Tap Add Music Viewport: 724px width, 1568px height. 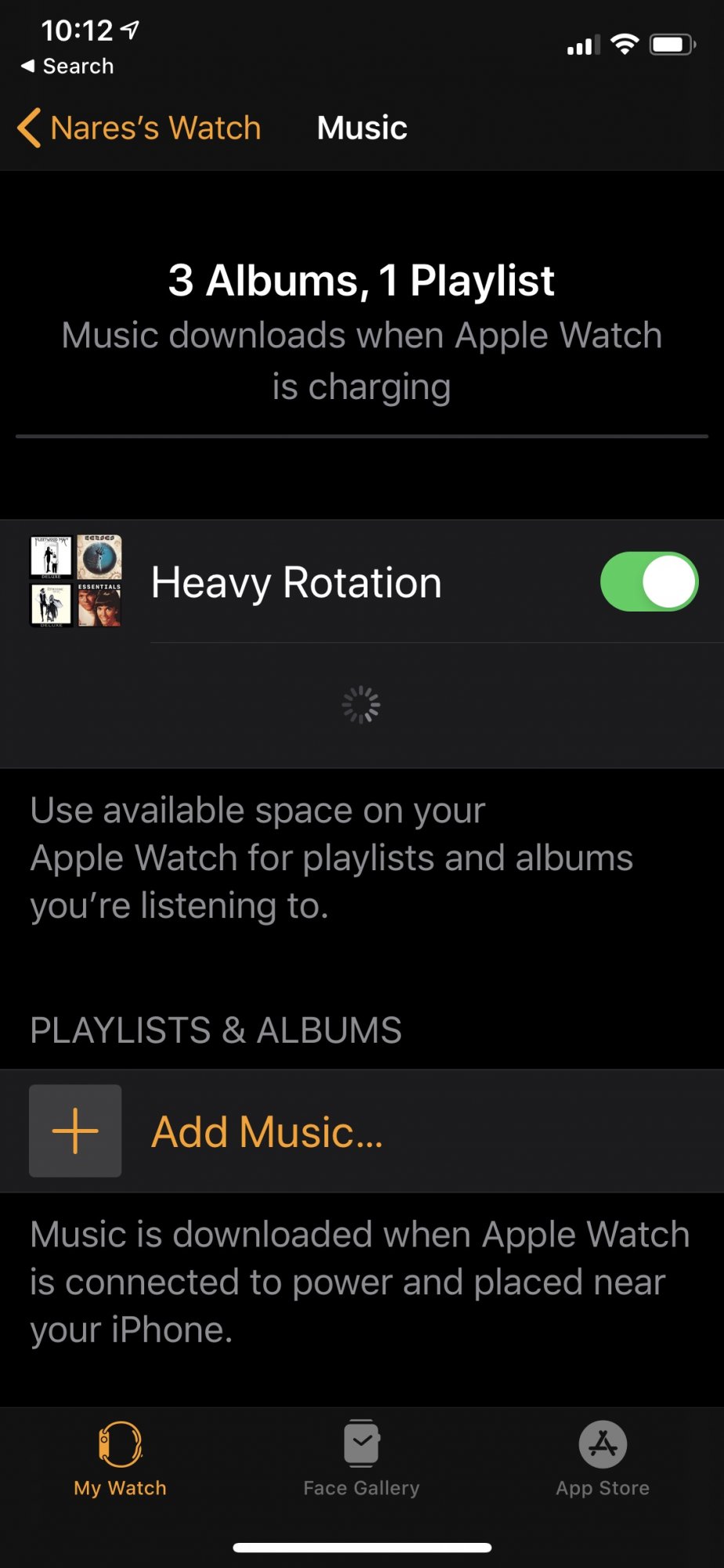362,1131
